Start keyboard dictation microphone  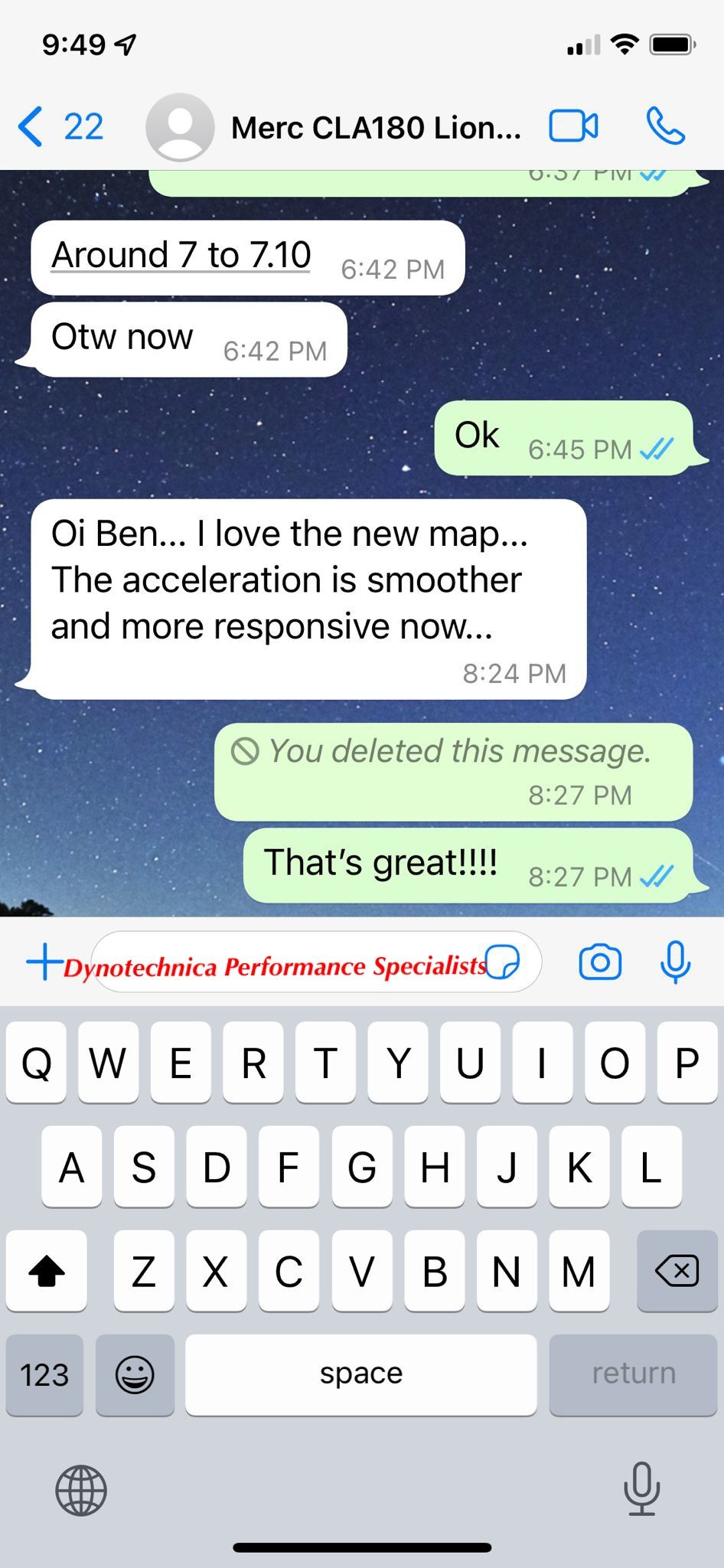coord(641,1488)
